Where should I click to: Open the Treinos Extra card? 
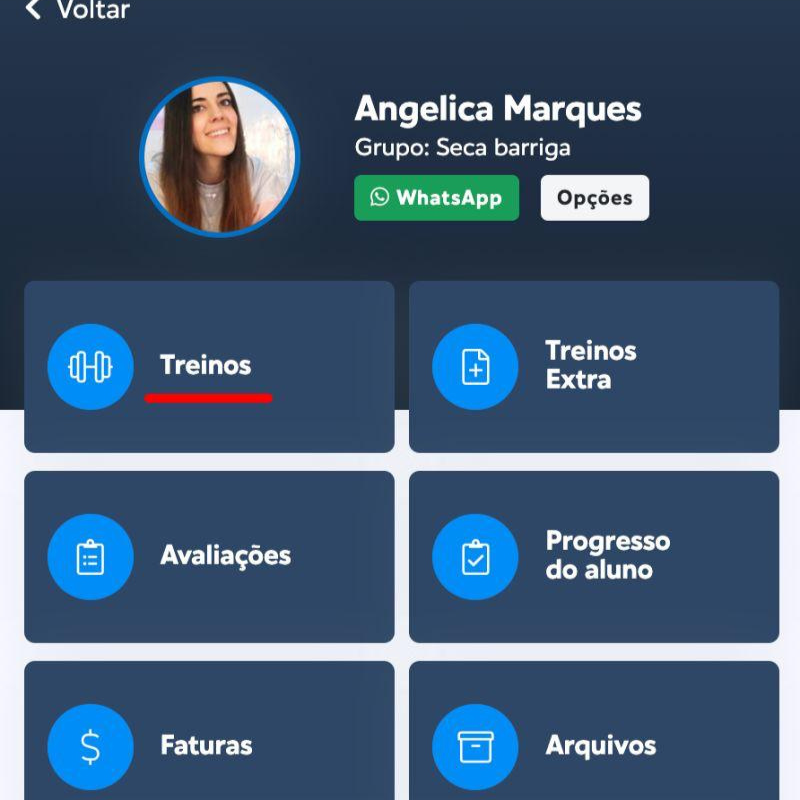click(x=593, y=366)
